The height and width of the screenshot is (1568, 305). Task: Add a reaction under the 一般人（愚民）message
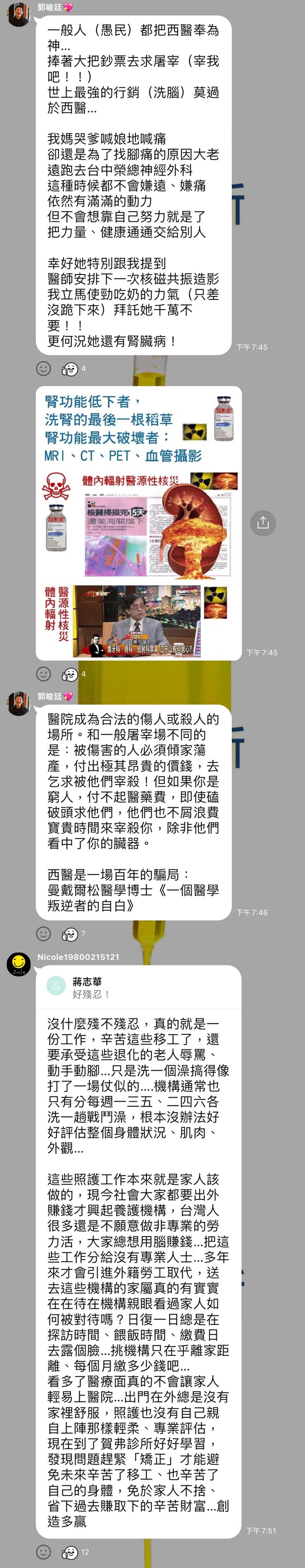coord(43,368)
